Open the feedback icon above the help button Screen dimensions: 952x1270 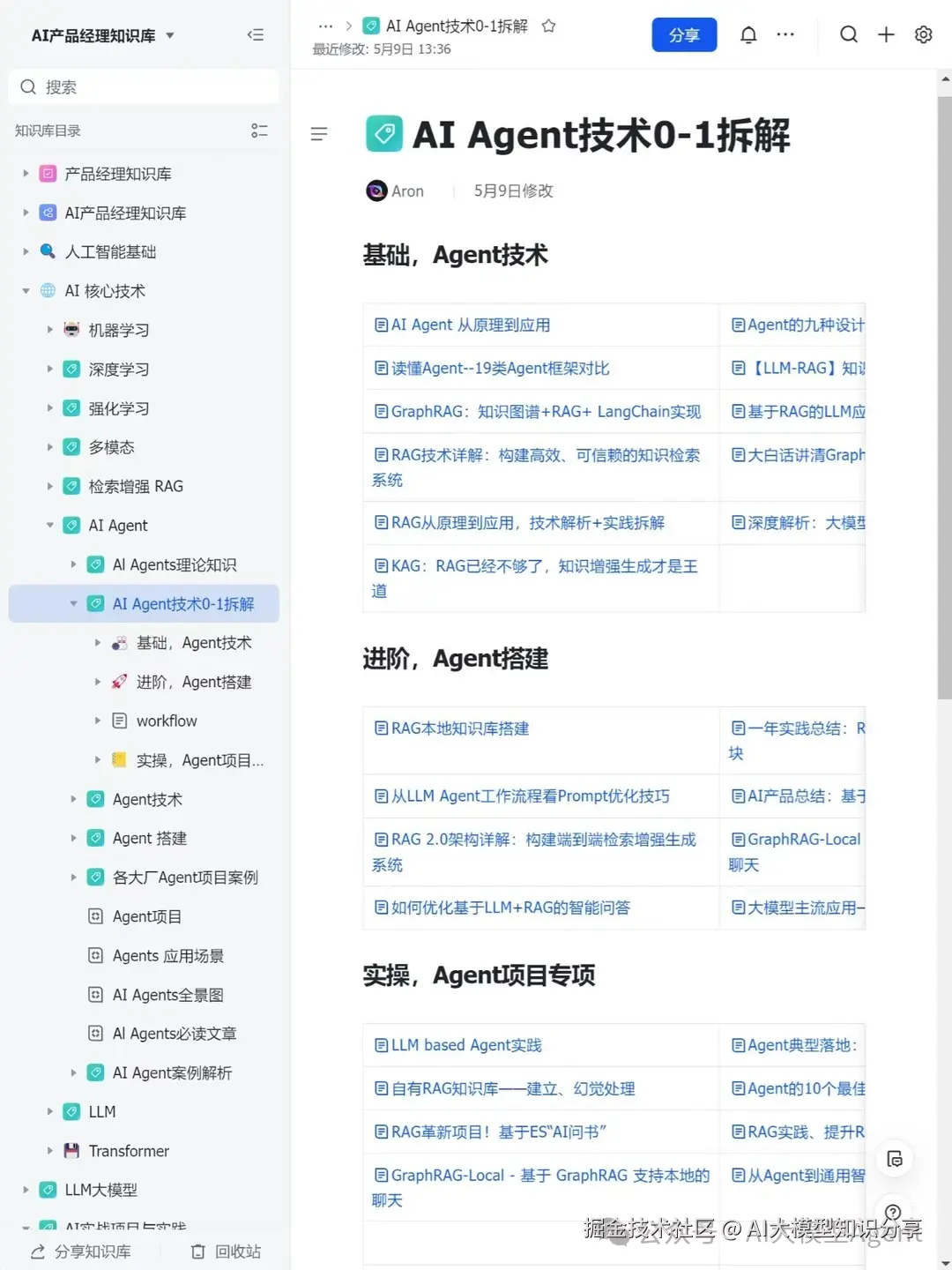895,1158
